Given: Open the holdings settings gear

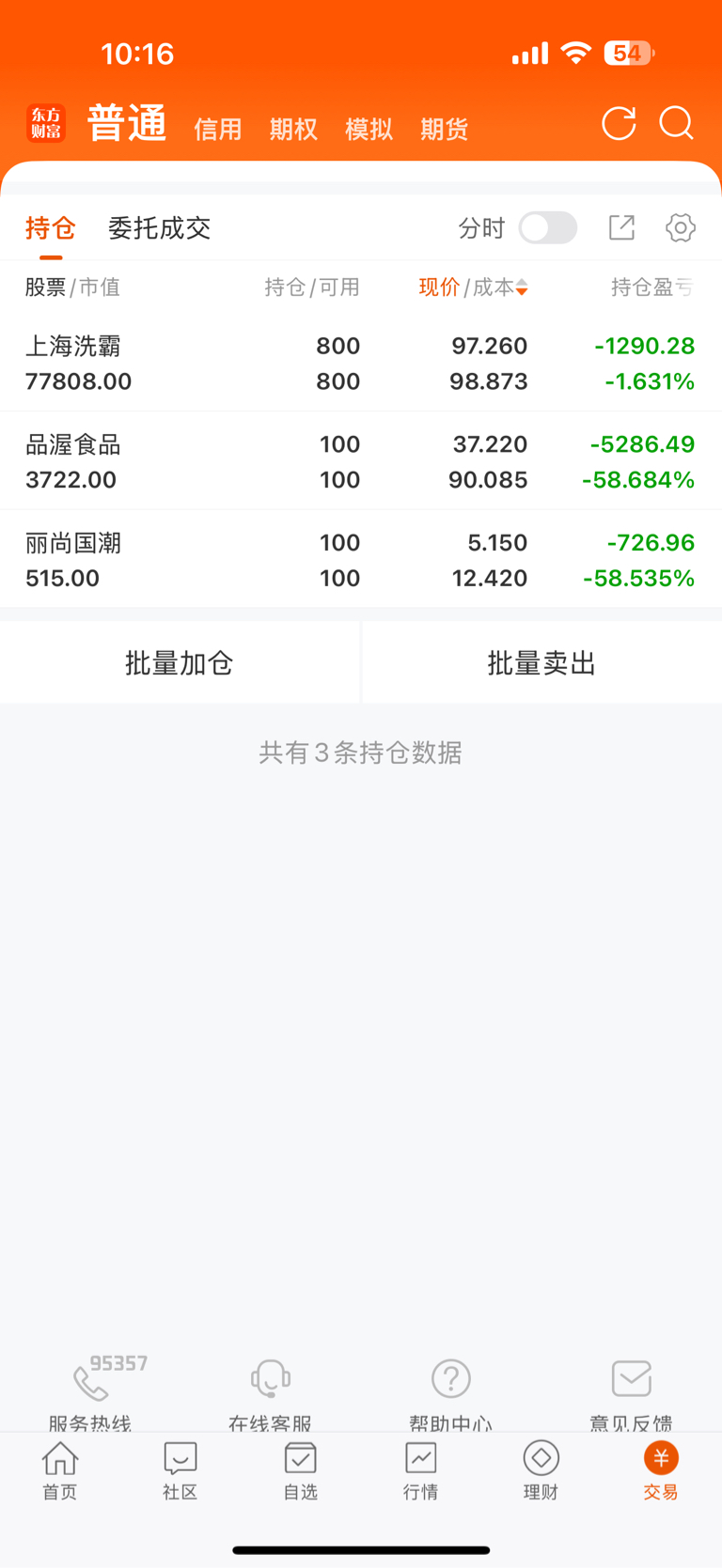Looking at the screenshot, I should pyautogui.click(x=681, y=227).
